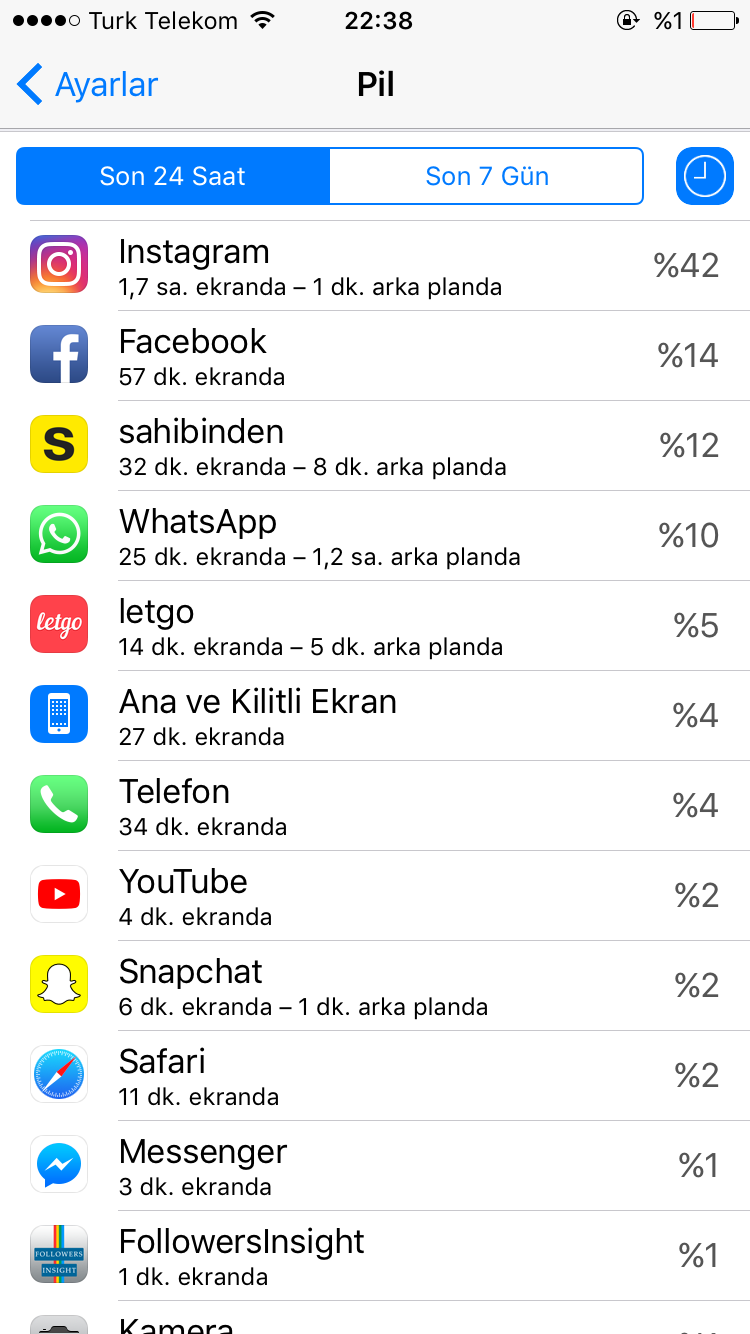Tap the WhatsApp battery usage row
Screen dimensions: 750x1334
pos(375,536)
